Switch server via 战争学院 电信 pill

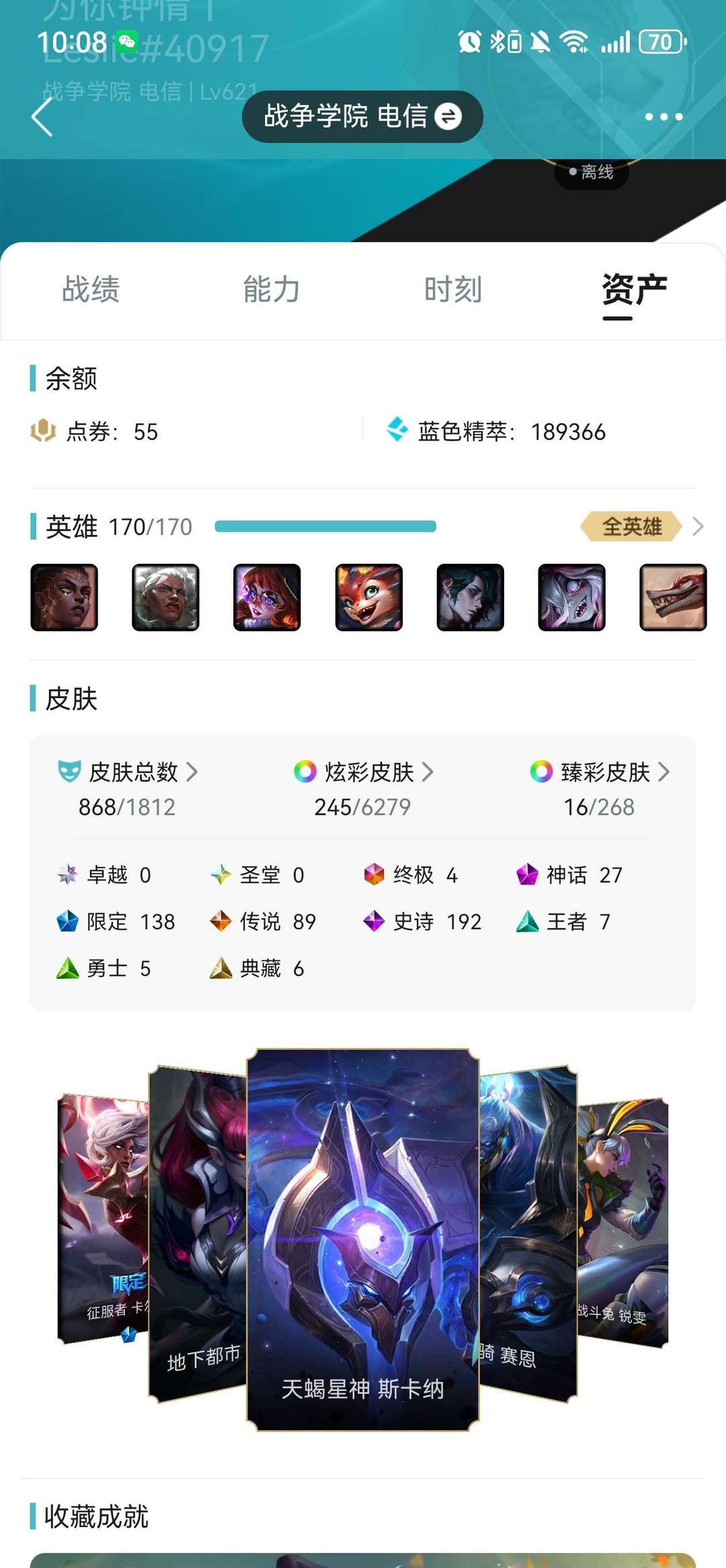[x=362, y=116]
